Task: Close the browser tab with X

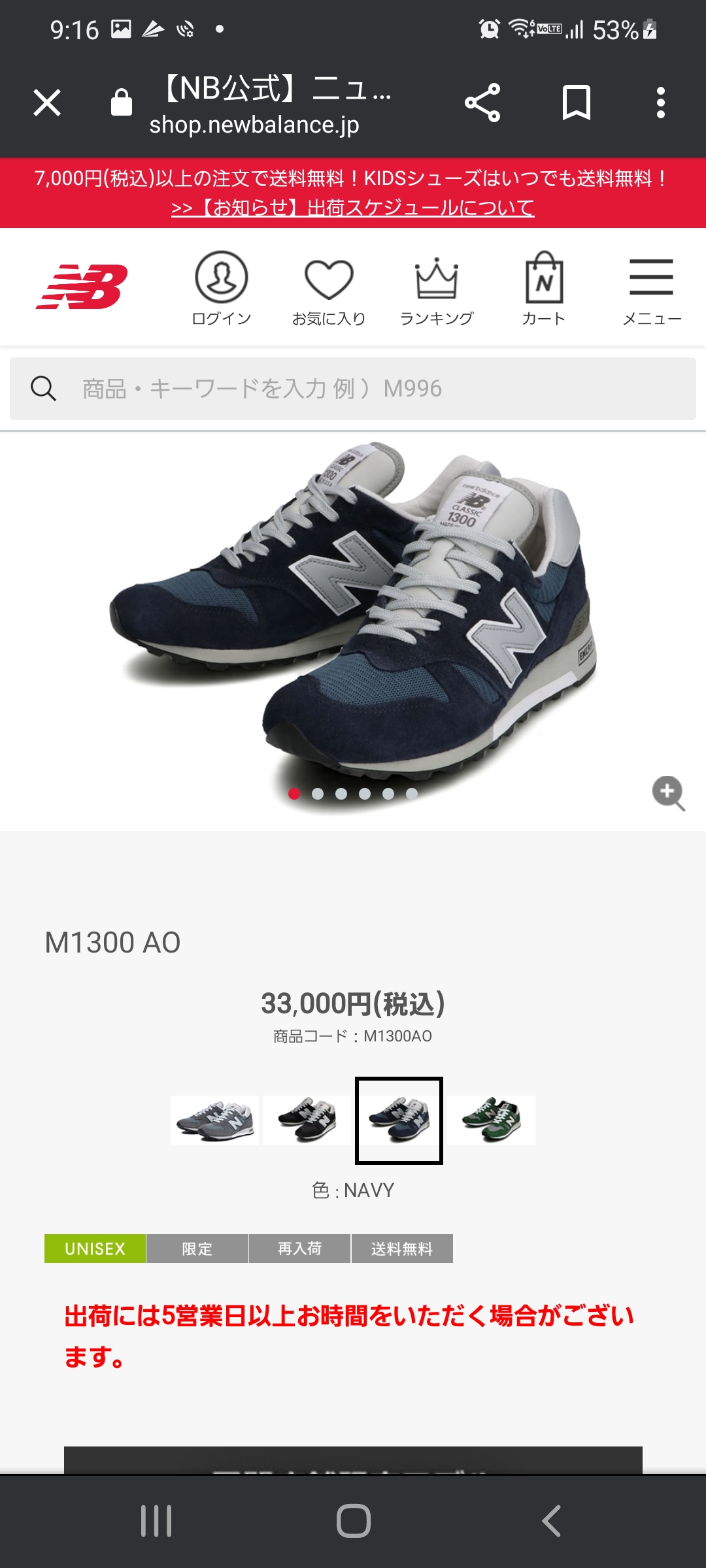Action: pos(47,103)
